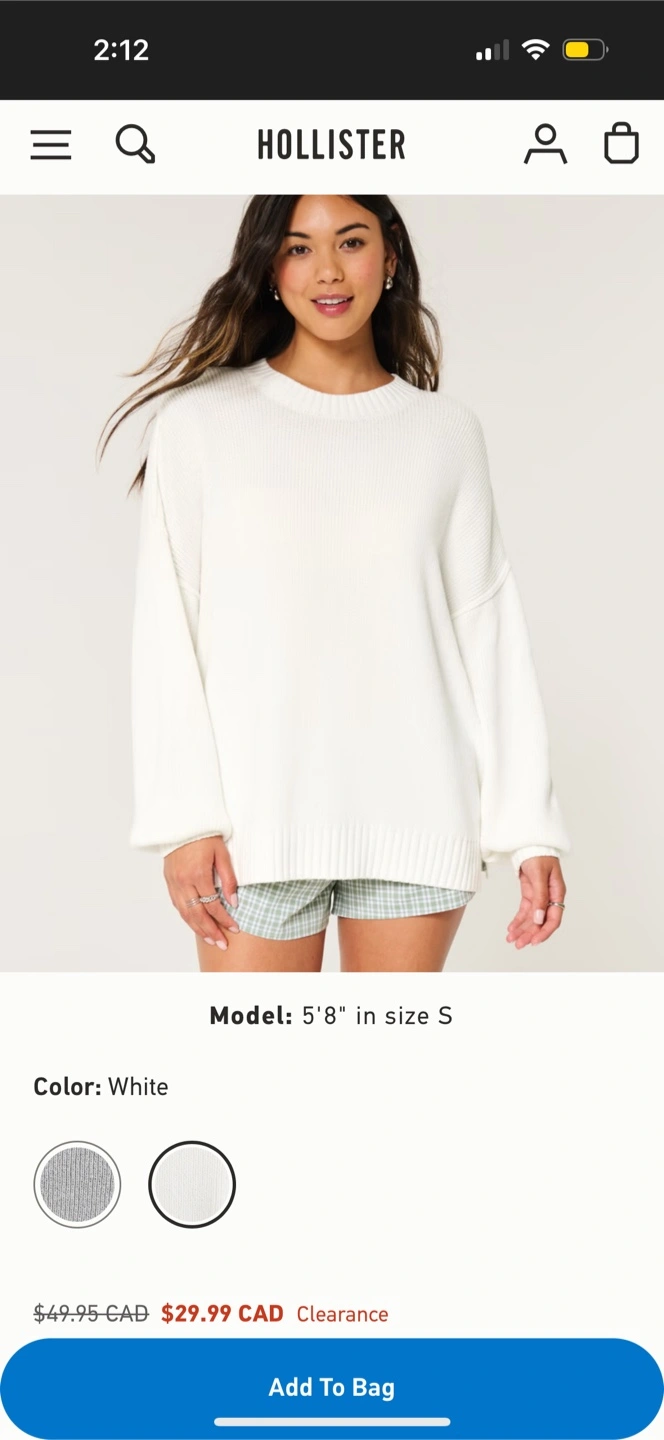Screen dimensions: 664x1440
Task: Tap Add To Bag button
Action: 332,1388
